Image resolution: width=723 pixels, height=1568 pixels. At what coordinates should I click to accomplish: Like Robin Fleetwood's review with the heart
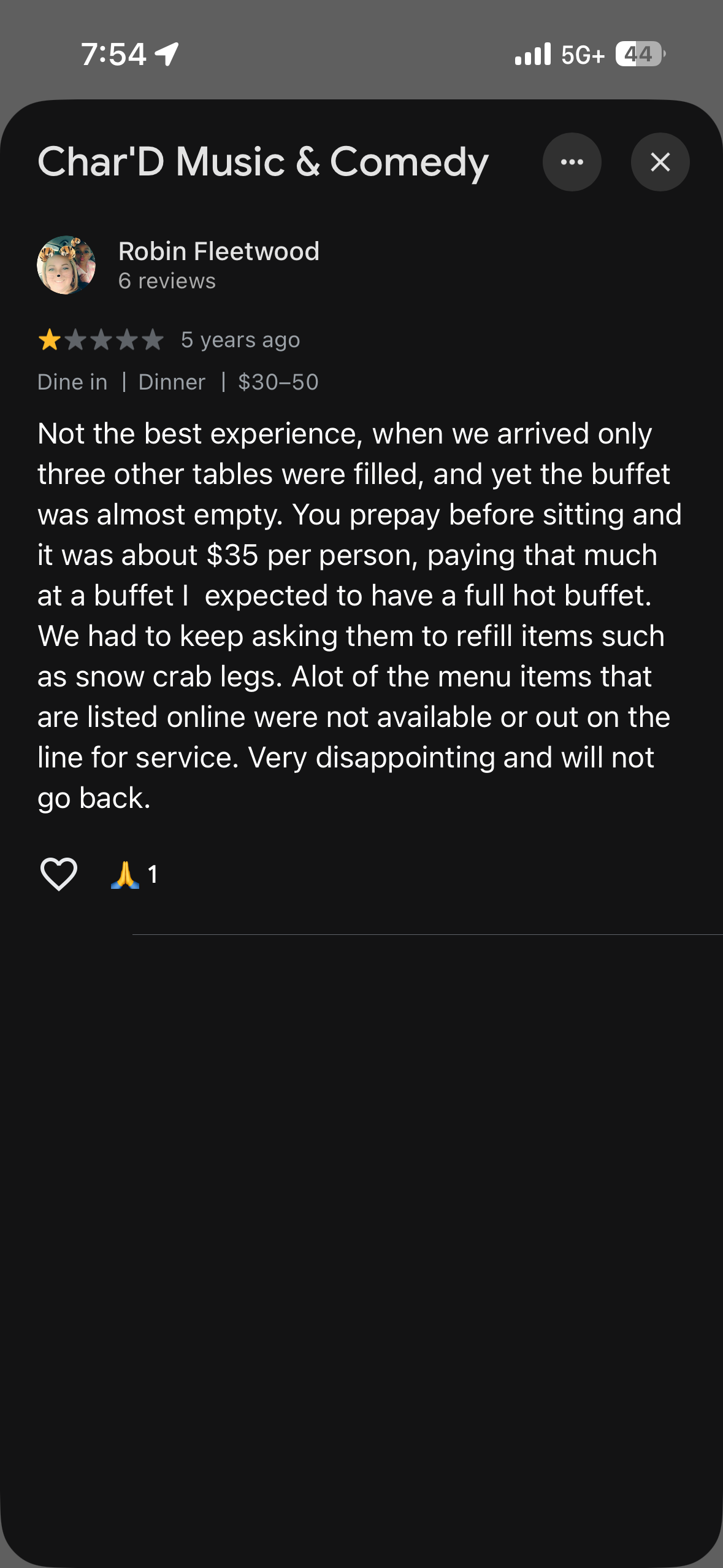click(59, 874)
